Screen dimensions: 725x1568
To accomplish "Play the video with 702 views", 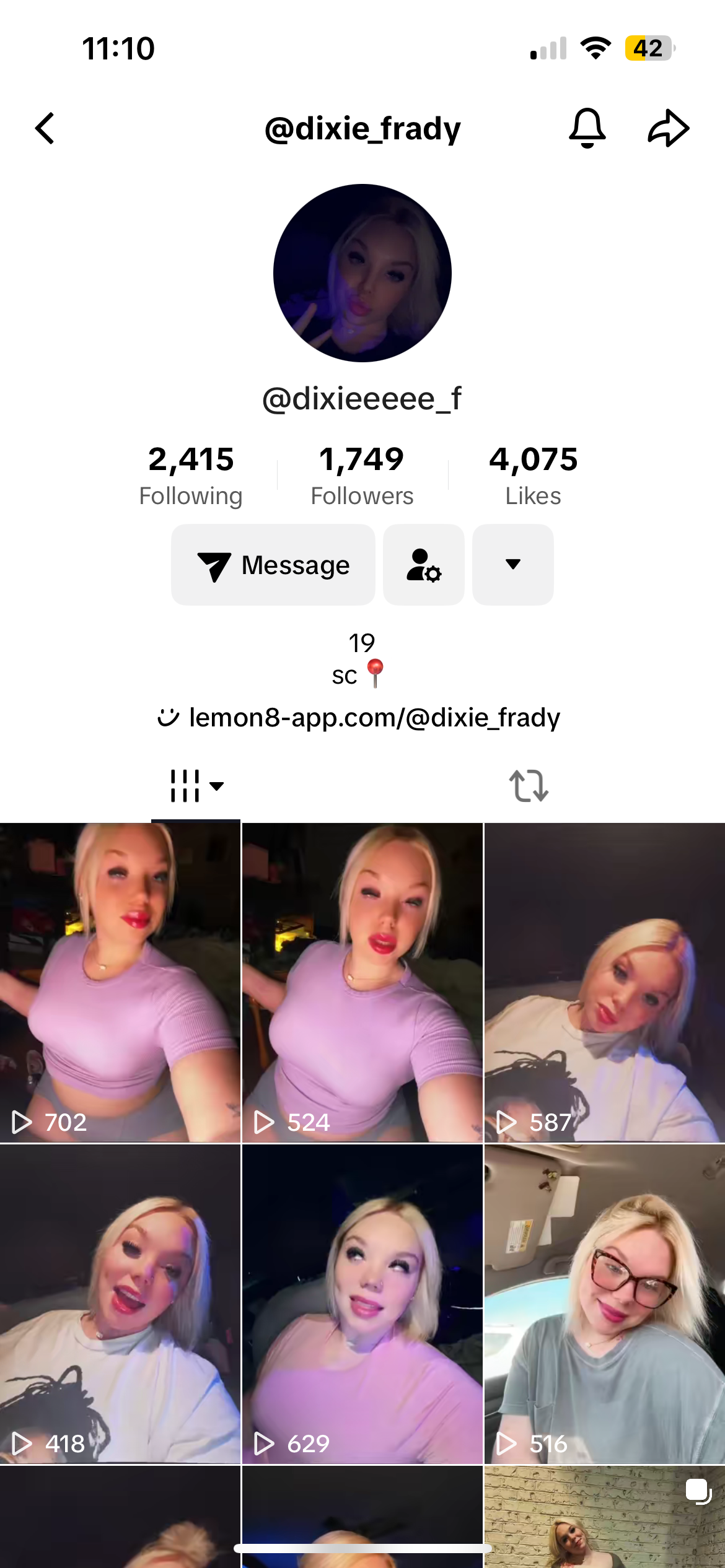I will click(120, 982).
